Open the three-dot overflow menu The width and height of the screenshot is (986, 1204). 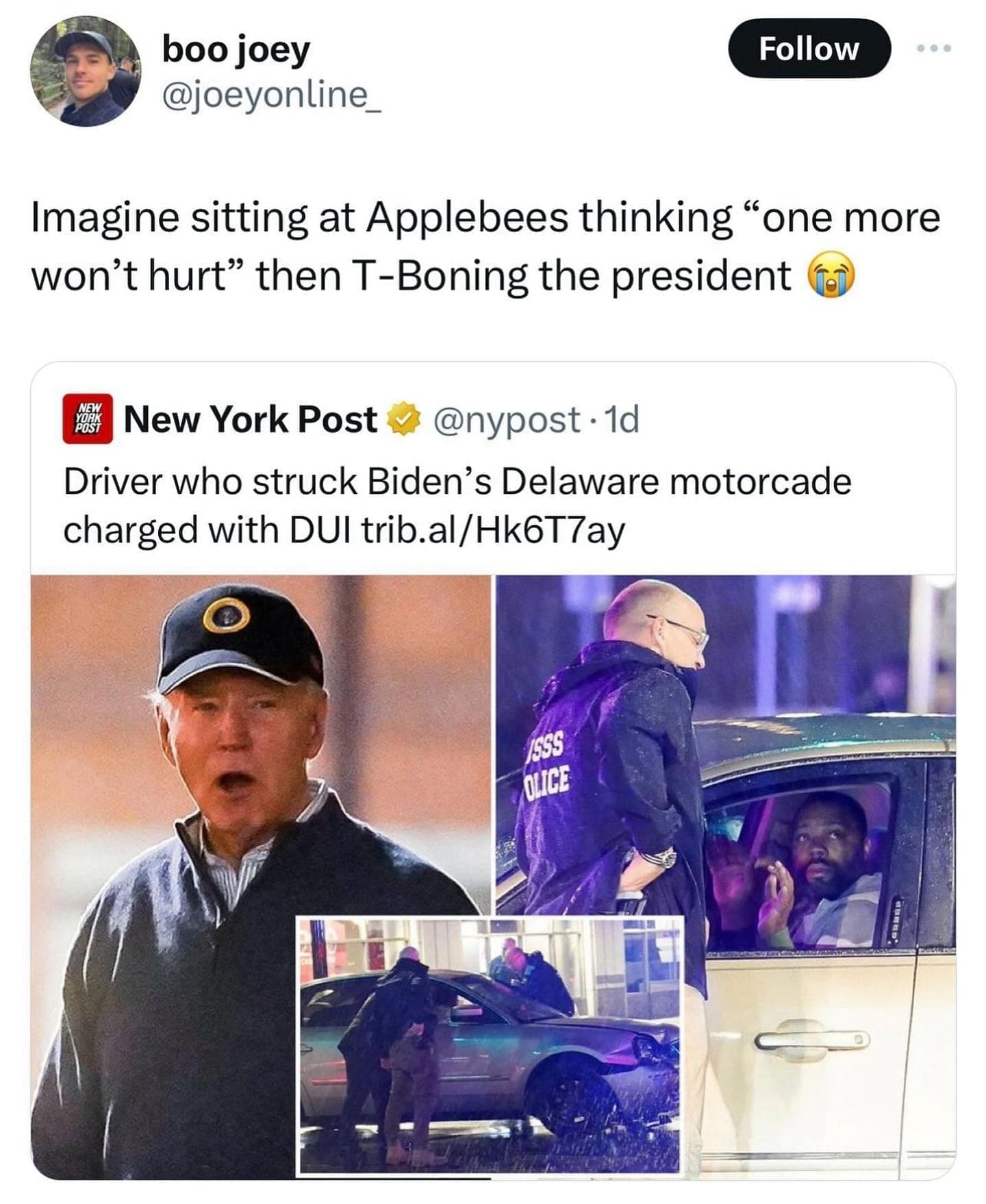tap(934, 49)
